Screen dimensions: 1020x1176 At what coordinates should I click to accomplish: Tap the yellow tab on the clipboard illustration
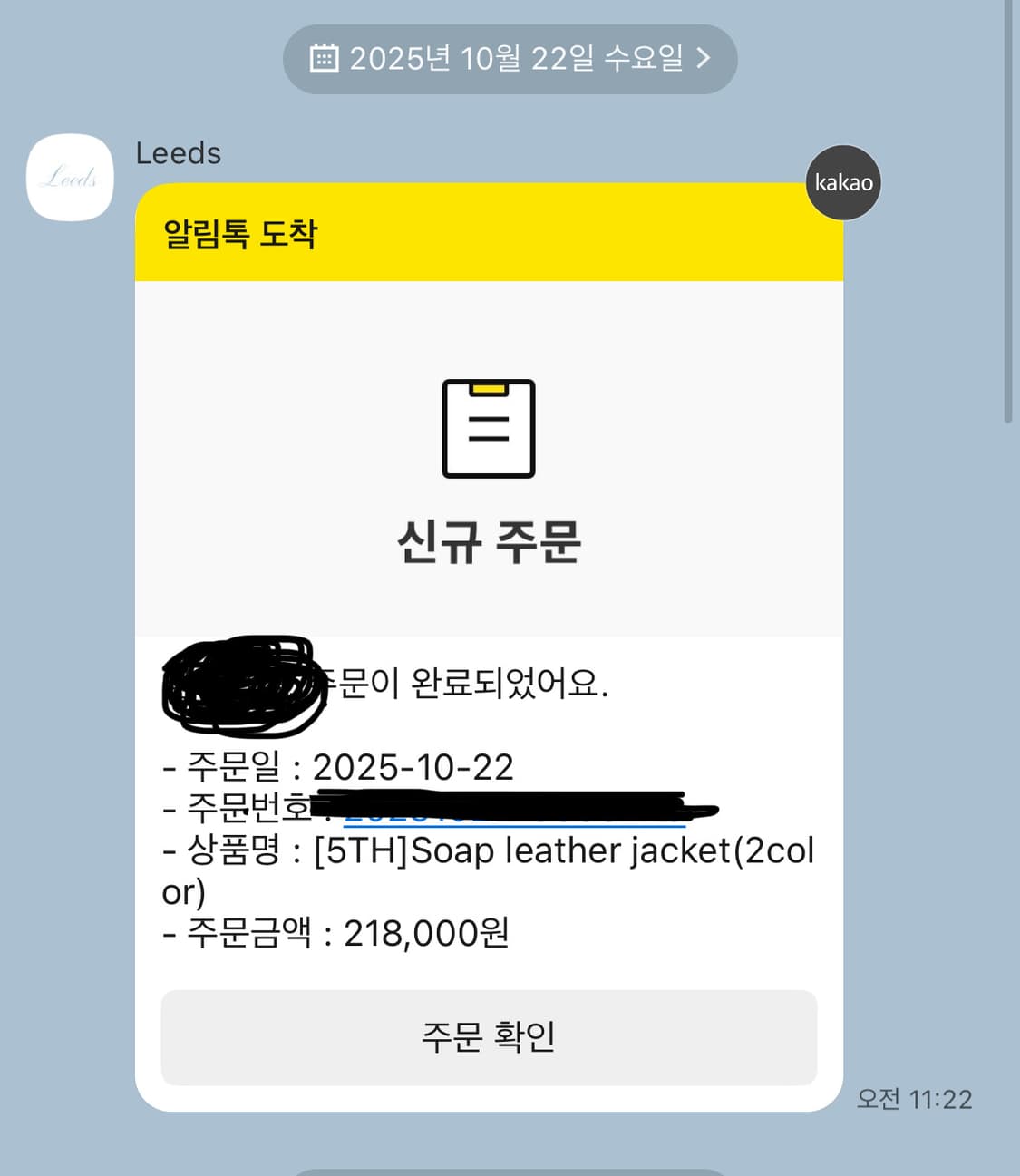tap(489, 389)
